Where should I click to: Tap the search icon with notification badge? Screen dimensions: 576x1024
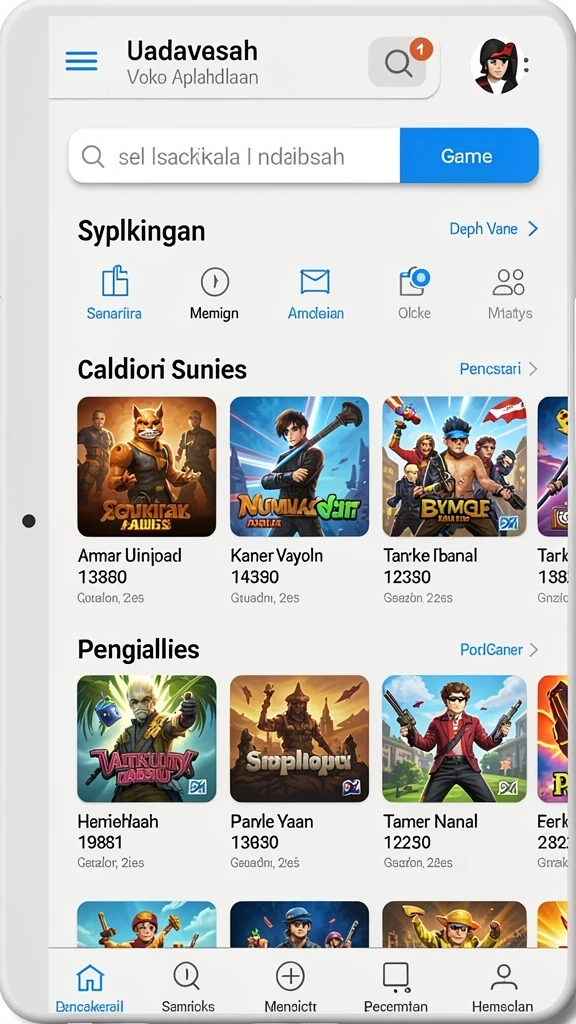click(x=400, y=61)
